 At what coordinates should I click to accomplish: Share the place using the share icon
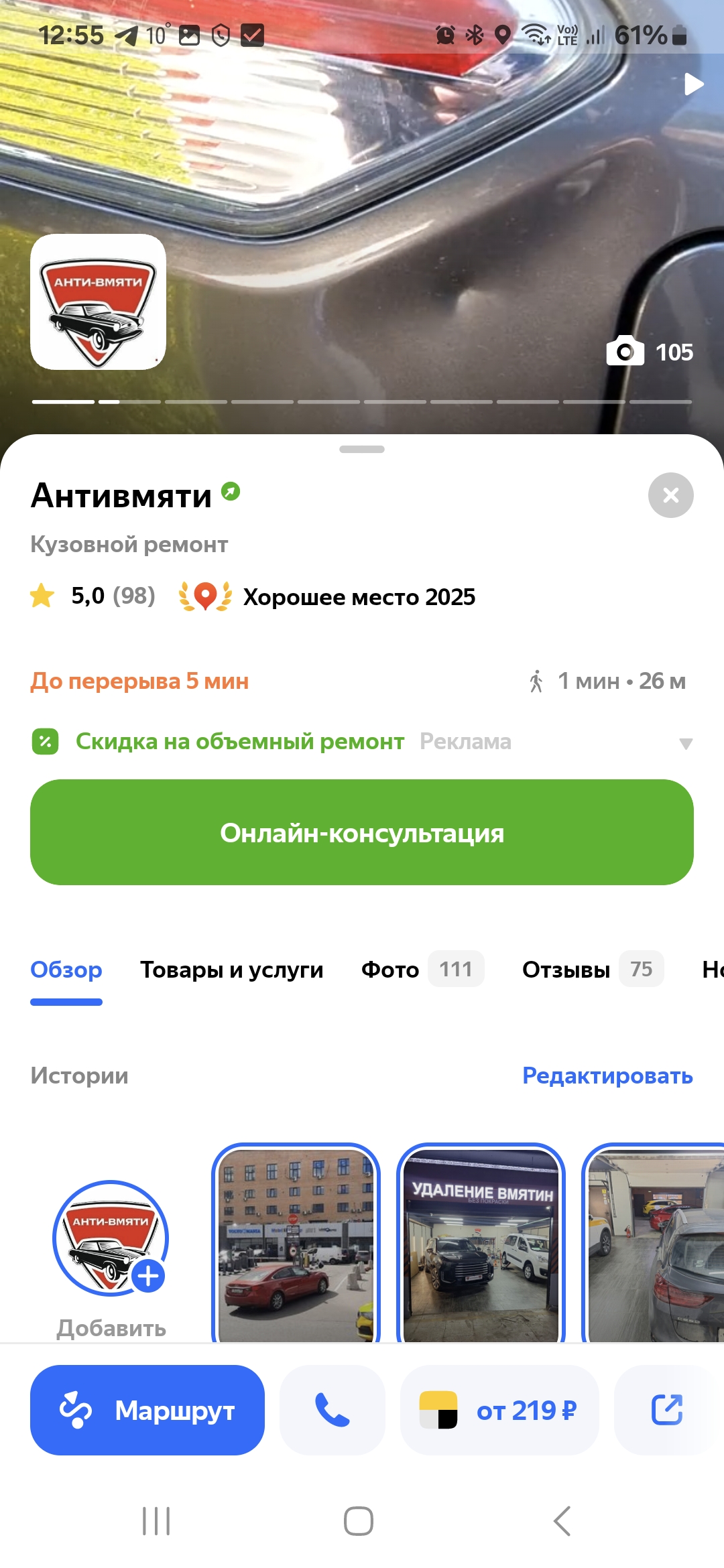[x=668, y=1410]
